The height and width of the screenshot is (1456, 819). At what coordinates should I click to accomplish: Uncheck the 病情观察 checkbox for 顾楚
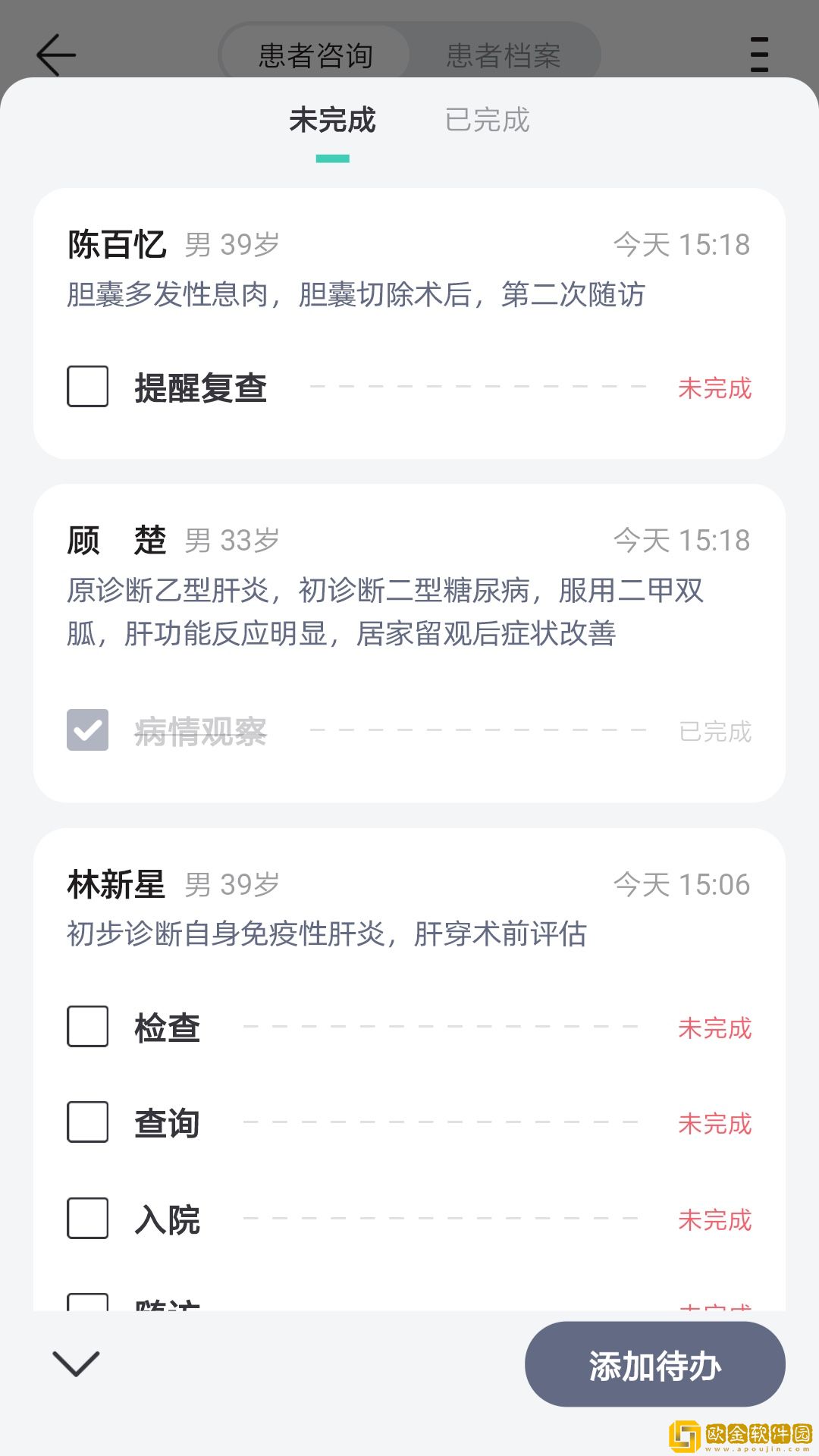pyautogui.click(x=88, y=730)
